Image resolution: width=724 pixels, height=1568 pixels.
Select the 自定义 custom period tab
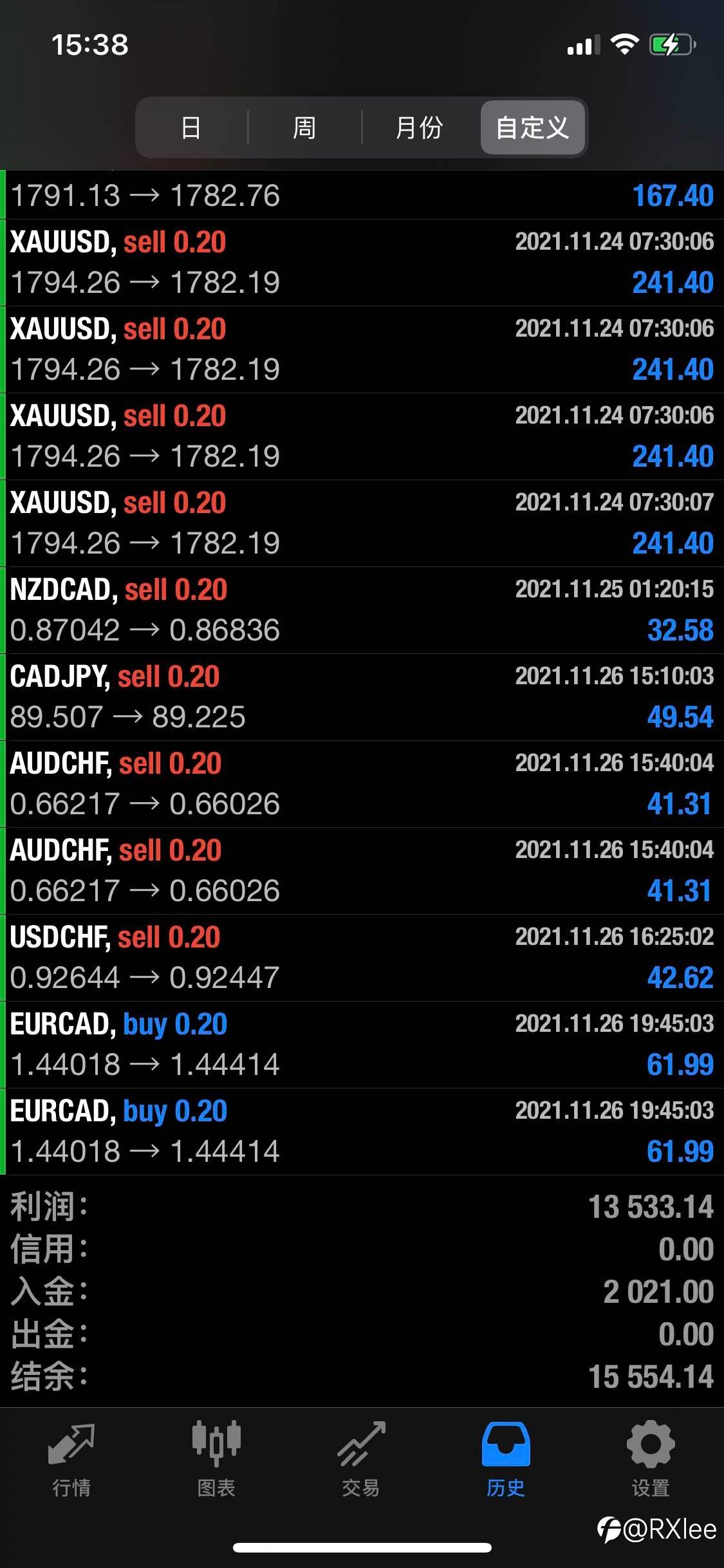[532, 127]
